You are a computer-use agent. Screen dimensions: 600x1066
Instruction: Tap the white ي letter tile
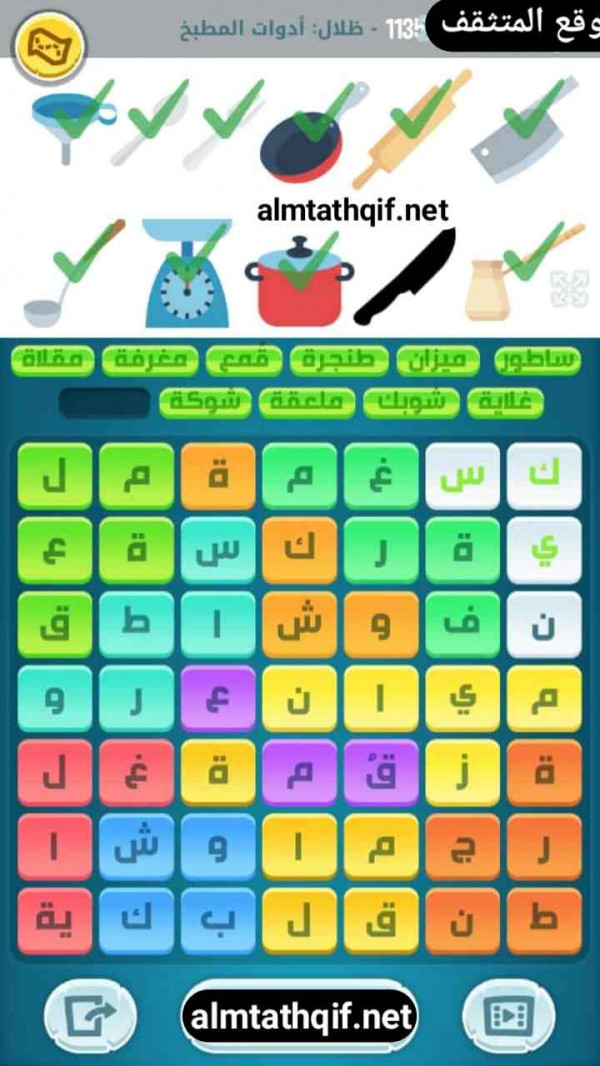tap(543, 551)
